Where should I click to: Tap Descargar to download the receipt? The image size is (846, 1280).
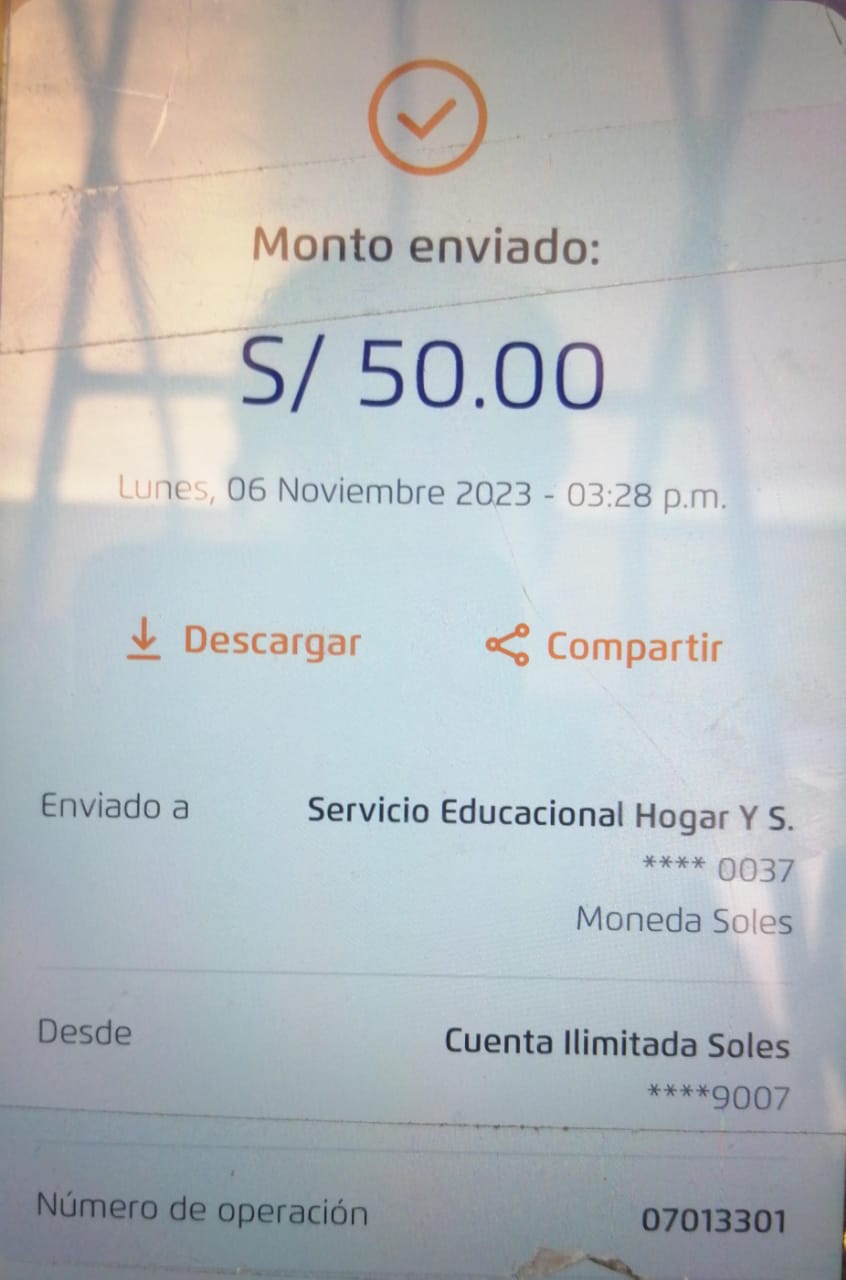(x=245, y=641)
